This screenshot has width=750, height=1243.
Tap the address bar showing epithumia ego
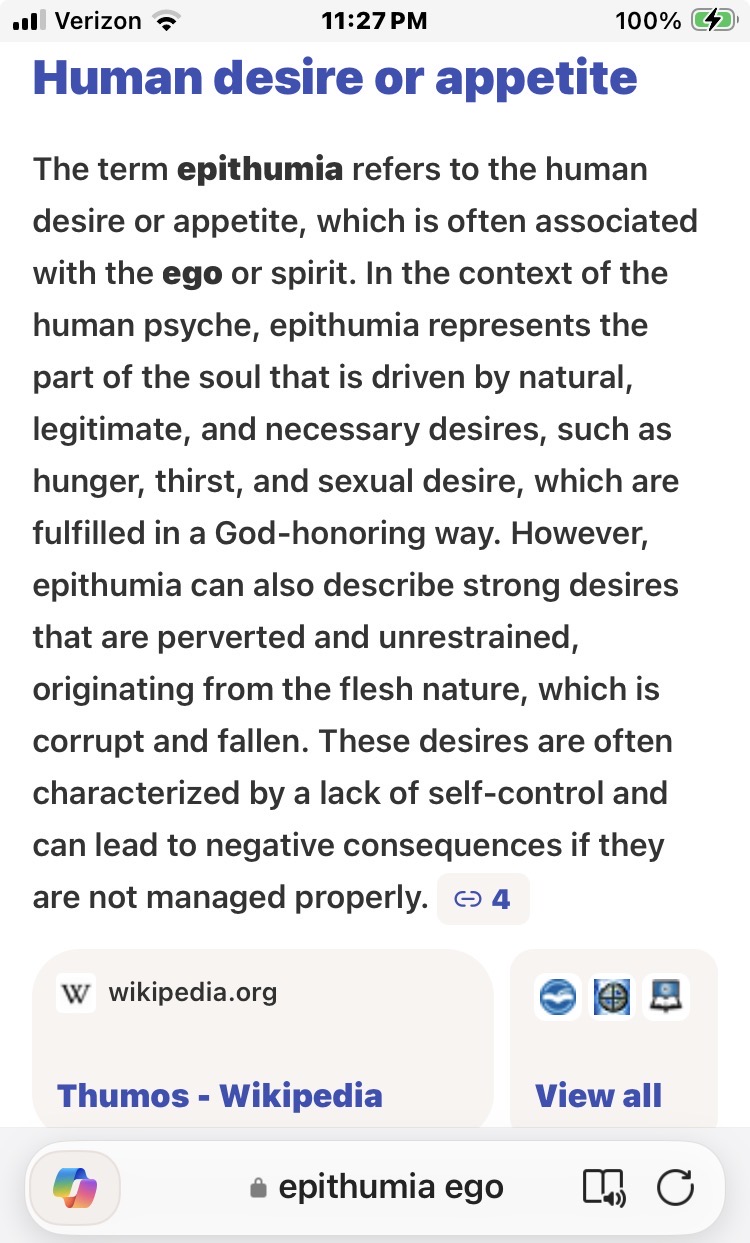tap(376, 1188)
